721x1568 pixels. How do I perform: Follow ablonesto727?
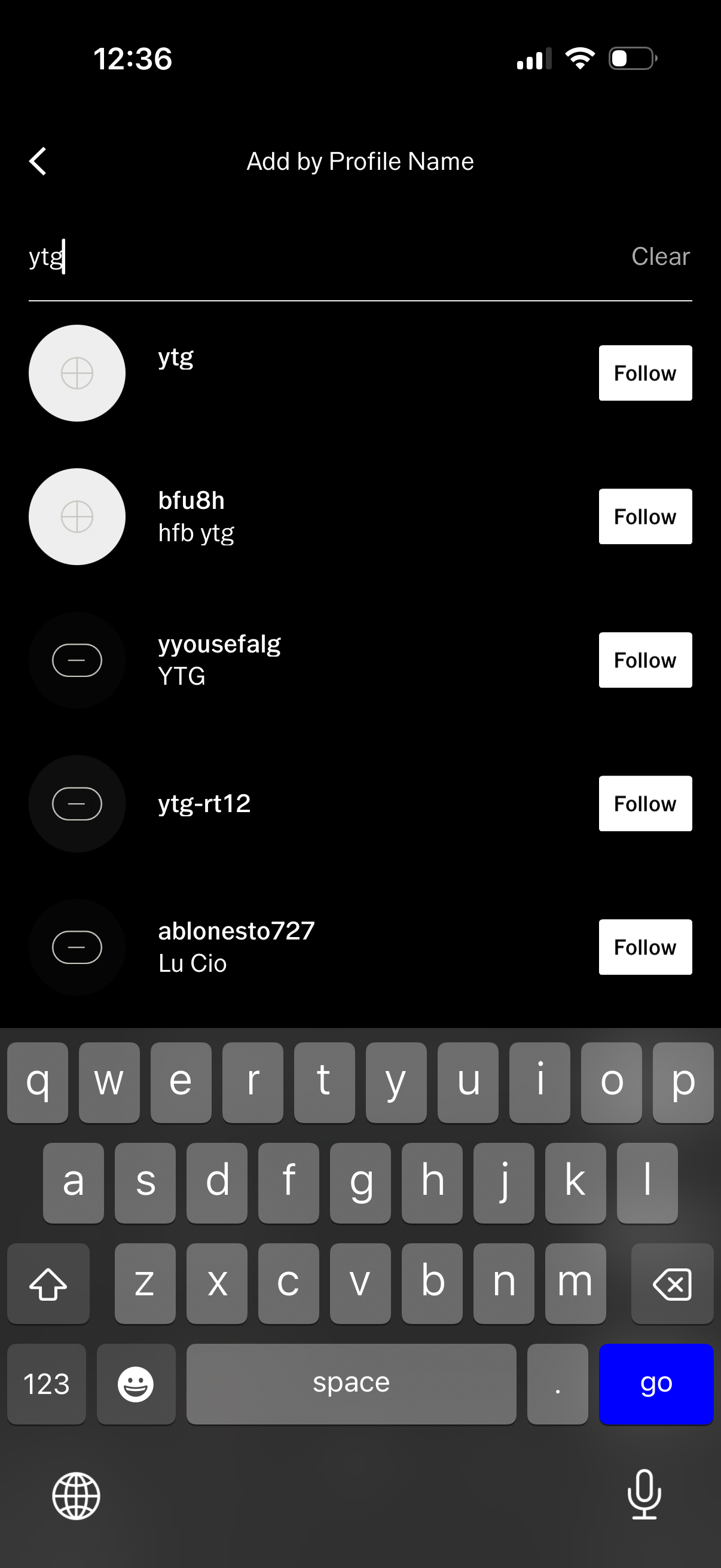[x=645, y=947]
